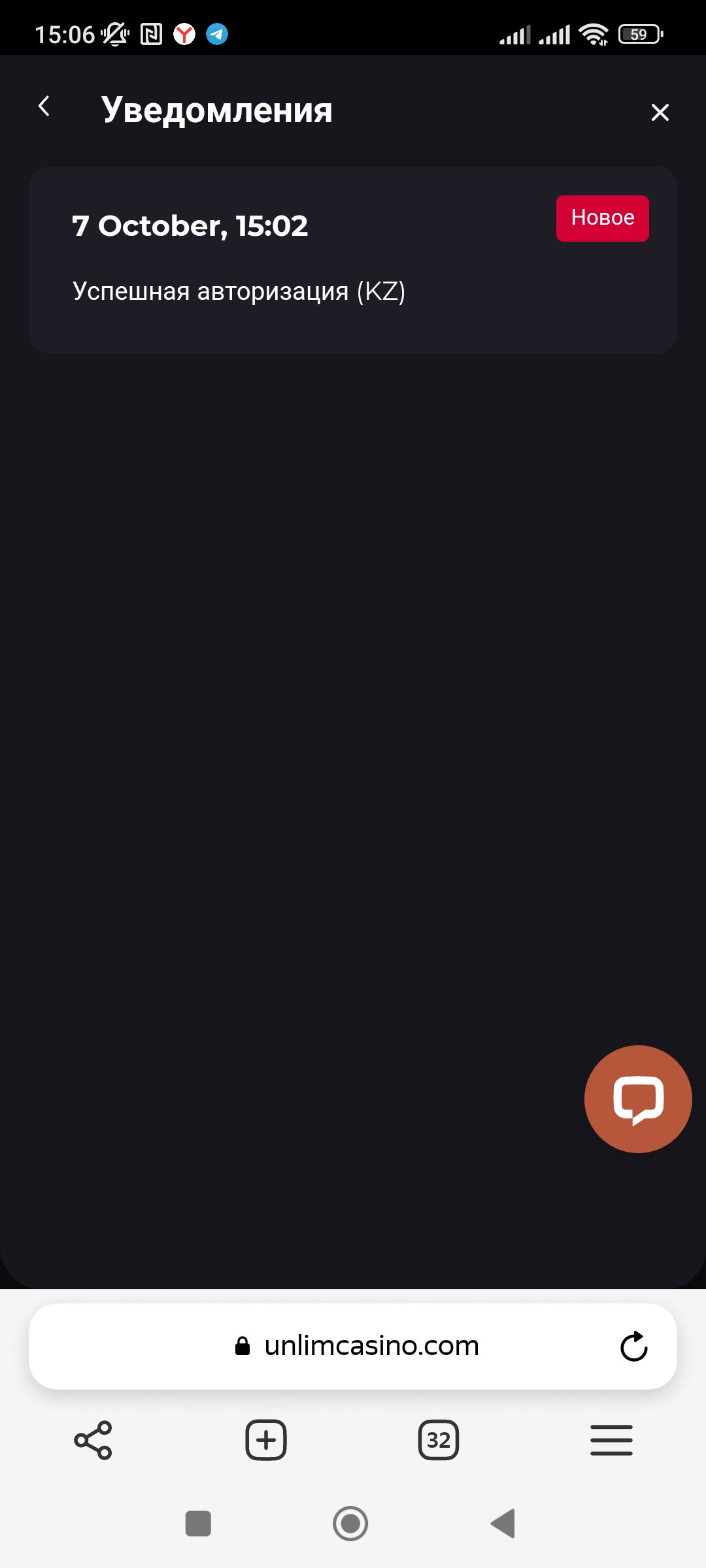Close the Уведомления panel
This screenshot has width=706, height=1568.
click(x=660, y=112)
